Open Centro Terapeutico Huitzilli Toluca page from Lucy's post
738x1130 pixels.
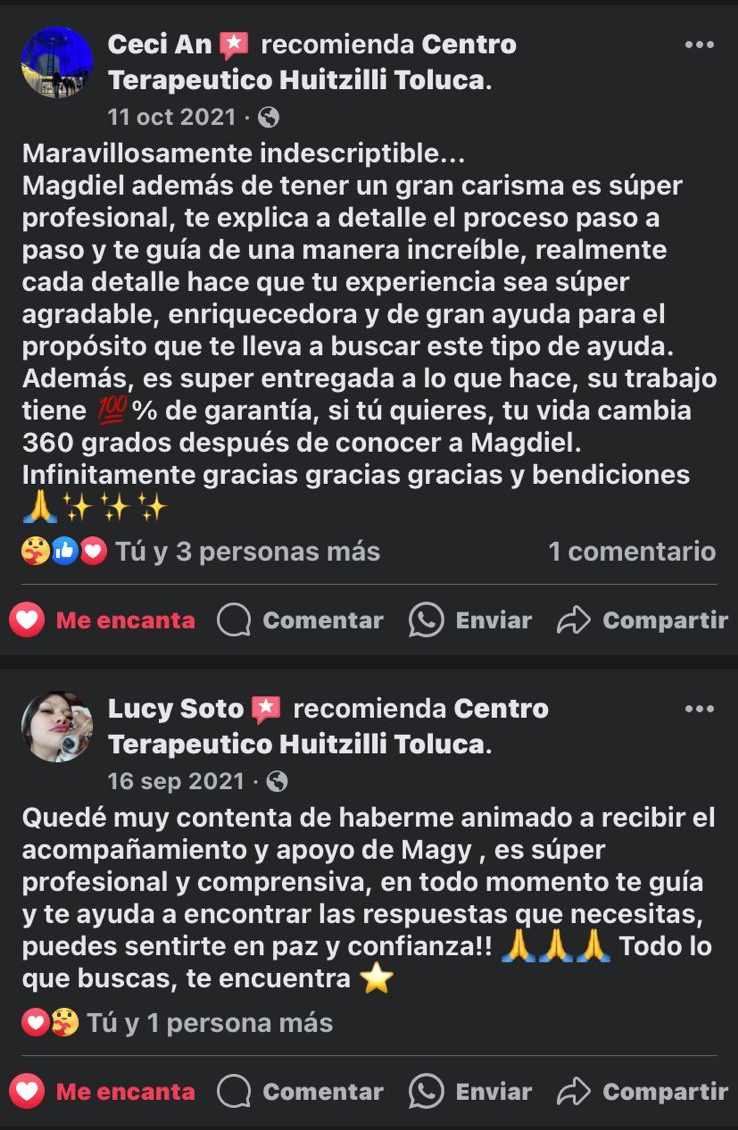(299, 744)
